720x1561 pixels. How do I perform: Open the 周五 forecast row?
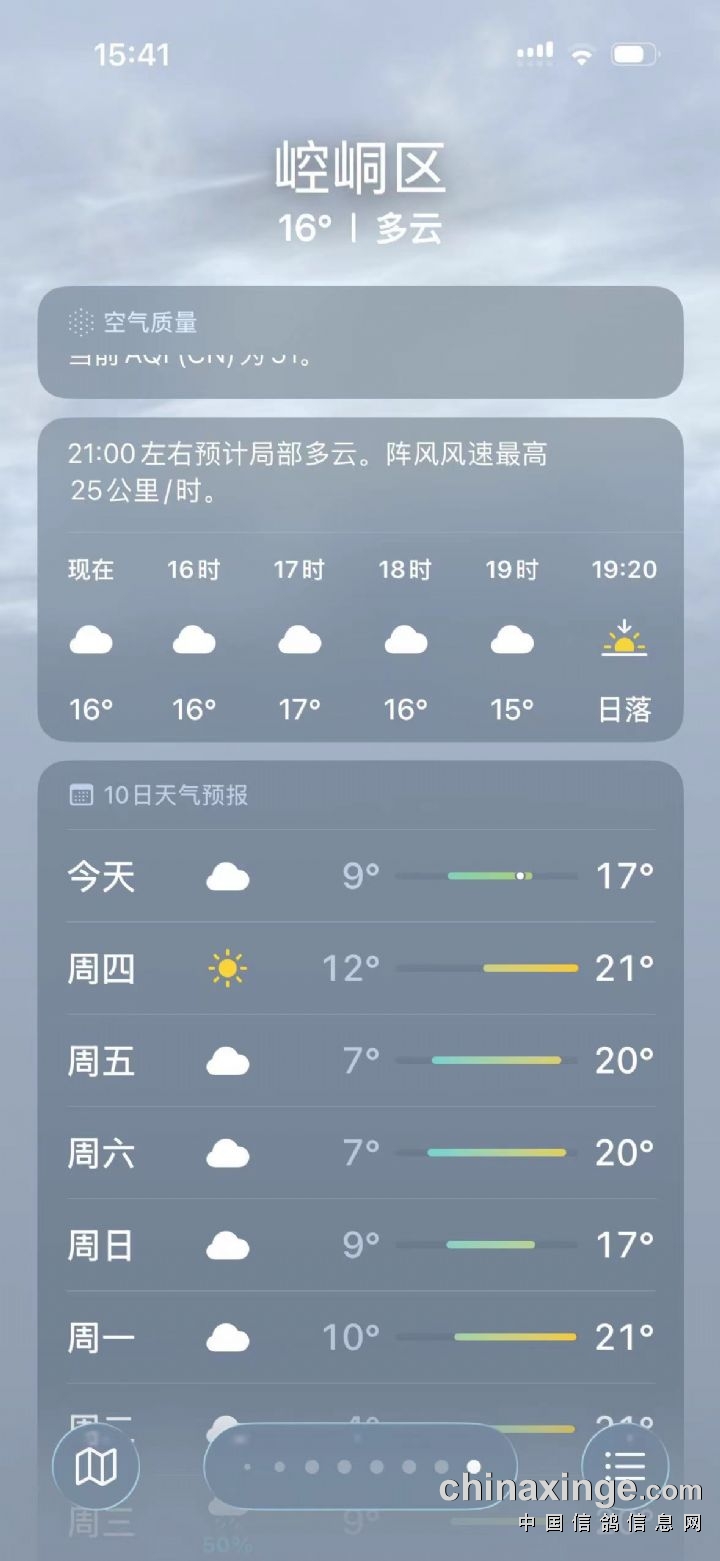(x=360, y=1060)
